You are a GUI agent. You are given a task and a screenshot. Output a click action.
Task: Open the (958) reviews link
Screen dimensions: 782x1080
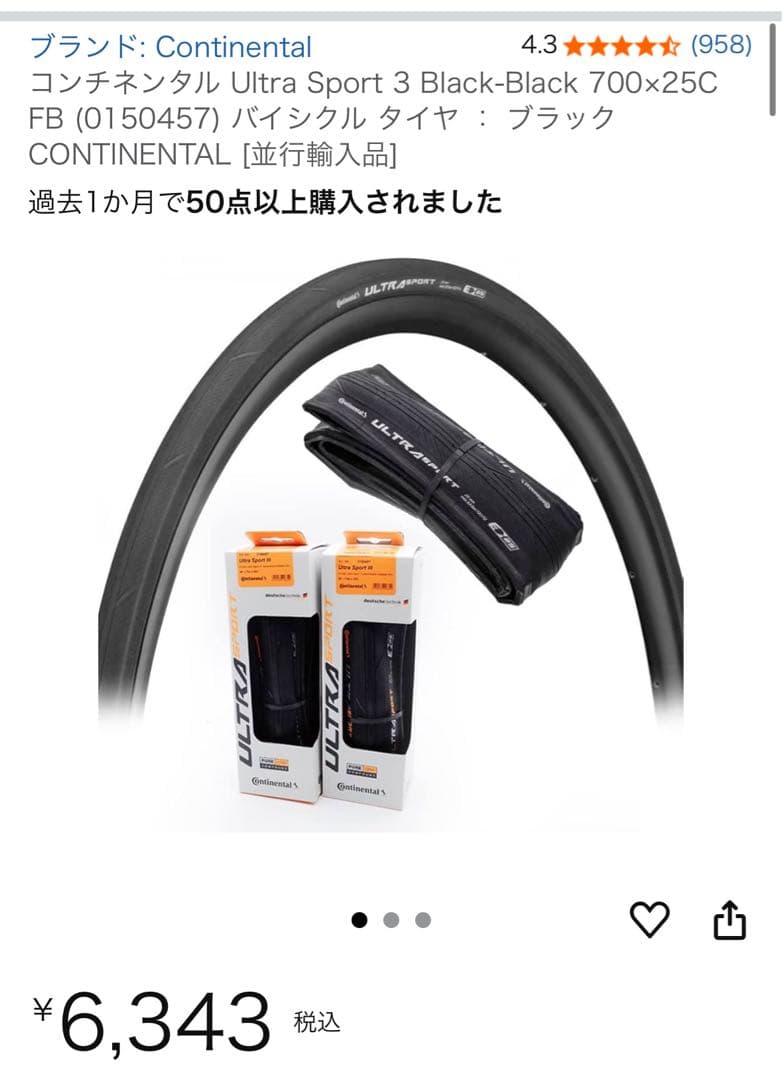point(724,44)
